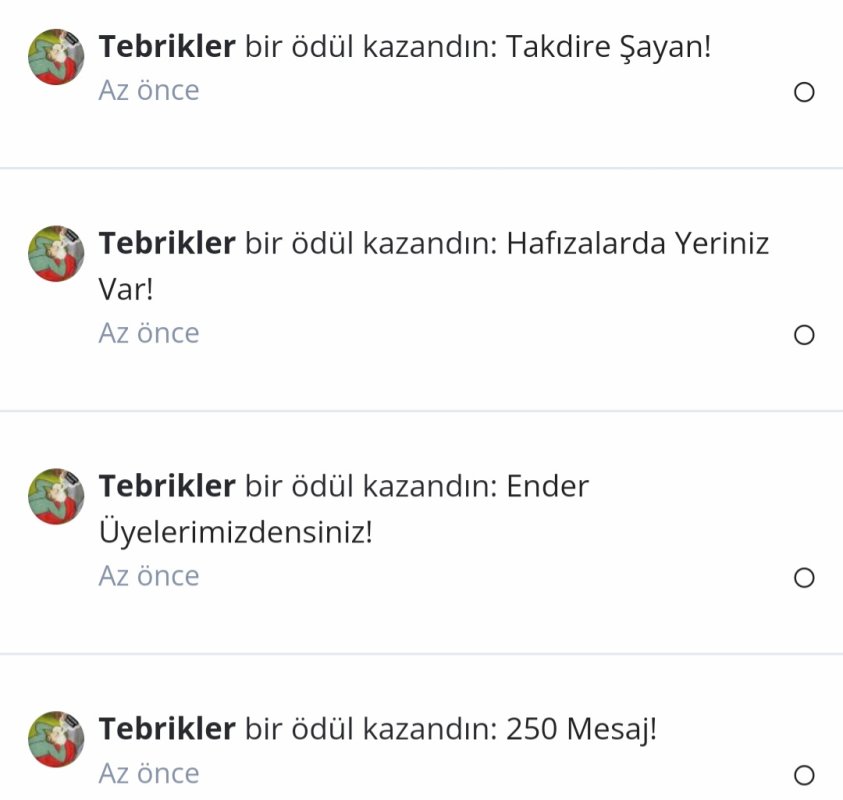This screenshot has width=843, height=800.
Task: Open the 250 Mesaj award notification
Action: pyautogui.click(x=378, y=729)
